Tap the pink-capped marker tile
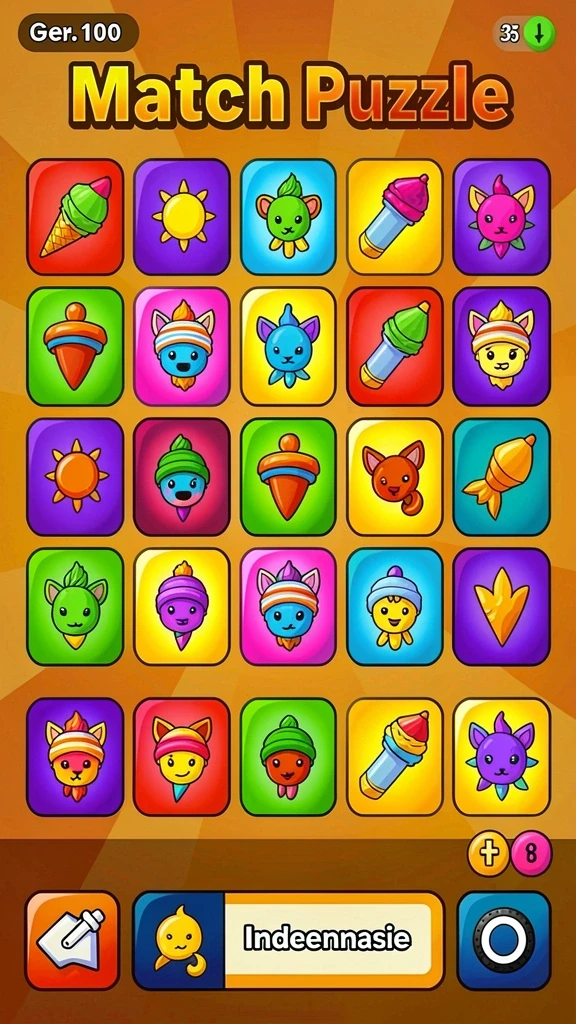This screenshot has height=1024, width=576. 395,217
